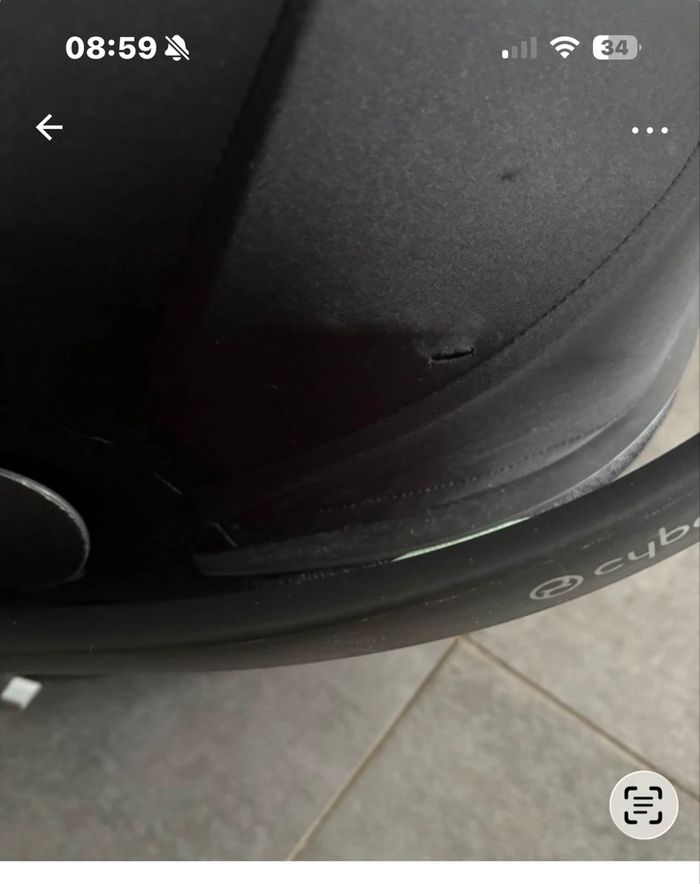Open the three-dot overflow menu
Viewport: 700px width, 884px height.
pyautogui.click(x=649, y=130)
